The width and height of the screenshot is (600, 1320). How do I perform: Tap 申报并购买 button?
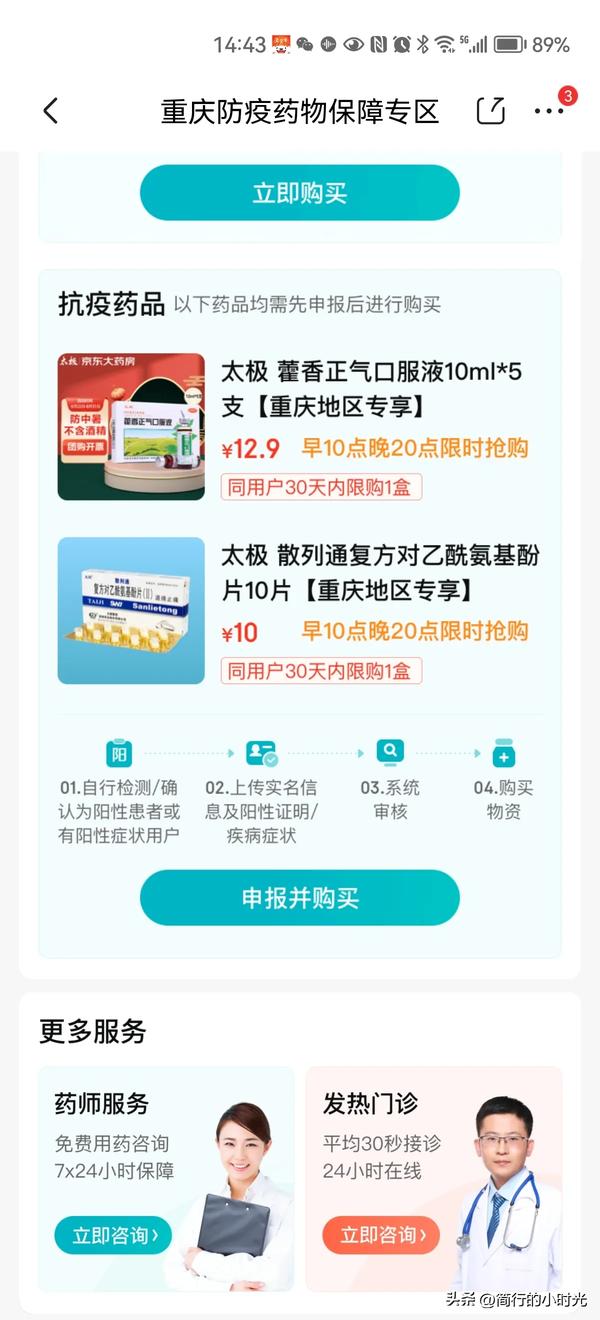(299, 898)
